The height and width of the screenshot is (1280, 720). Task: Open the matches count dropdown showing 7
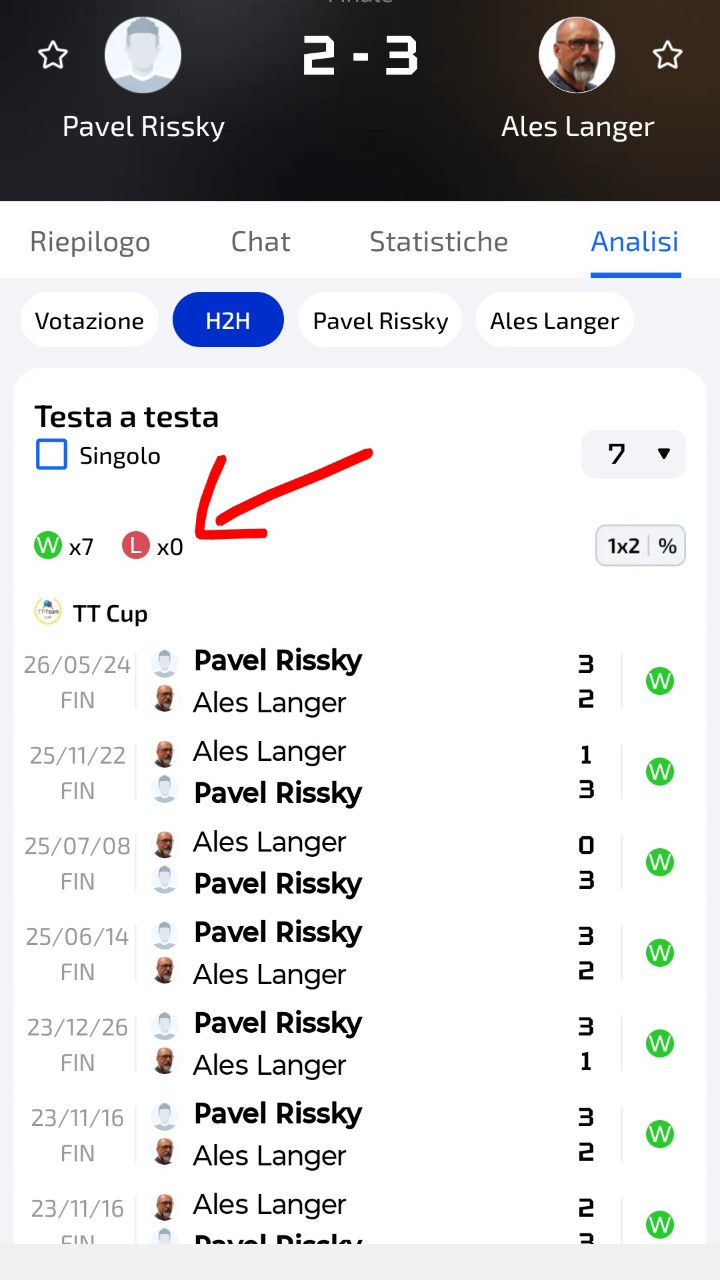(x=634, y=454)
